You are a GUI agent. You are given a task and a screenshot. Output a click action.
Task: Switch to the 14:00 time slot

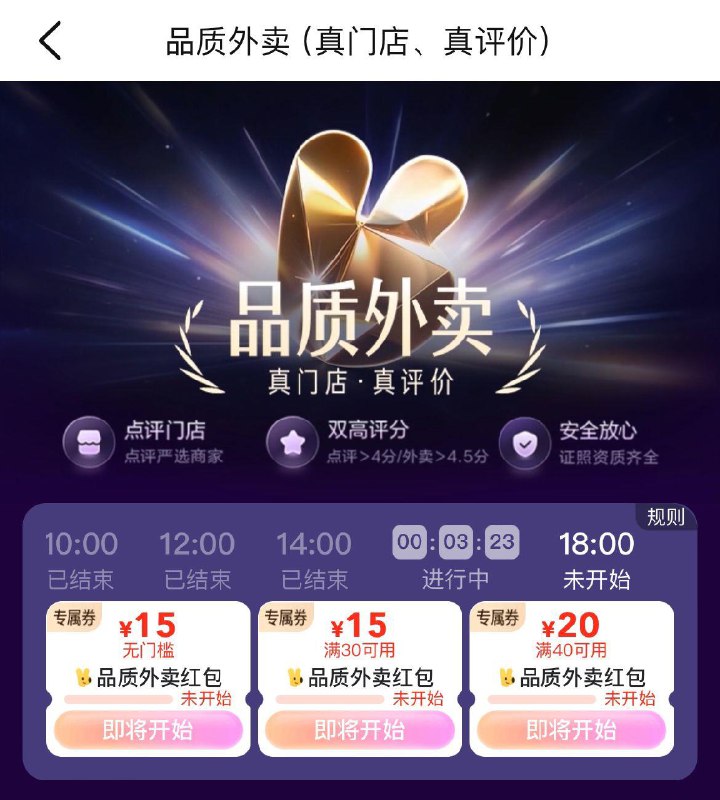314,559
